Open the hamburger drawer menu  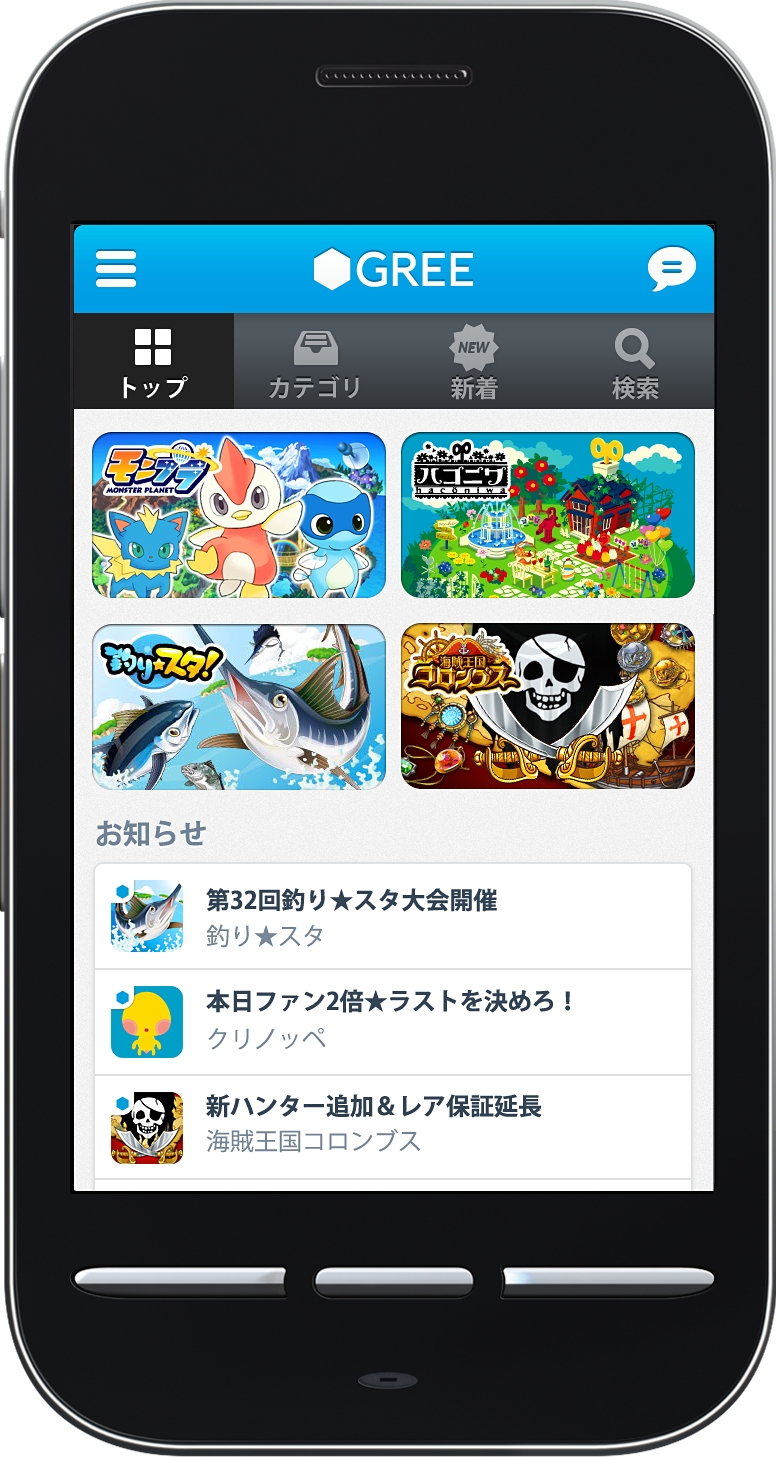coord(116,269)
